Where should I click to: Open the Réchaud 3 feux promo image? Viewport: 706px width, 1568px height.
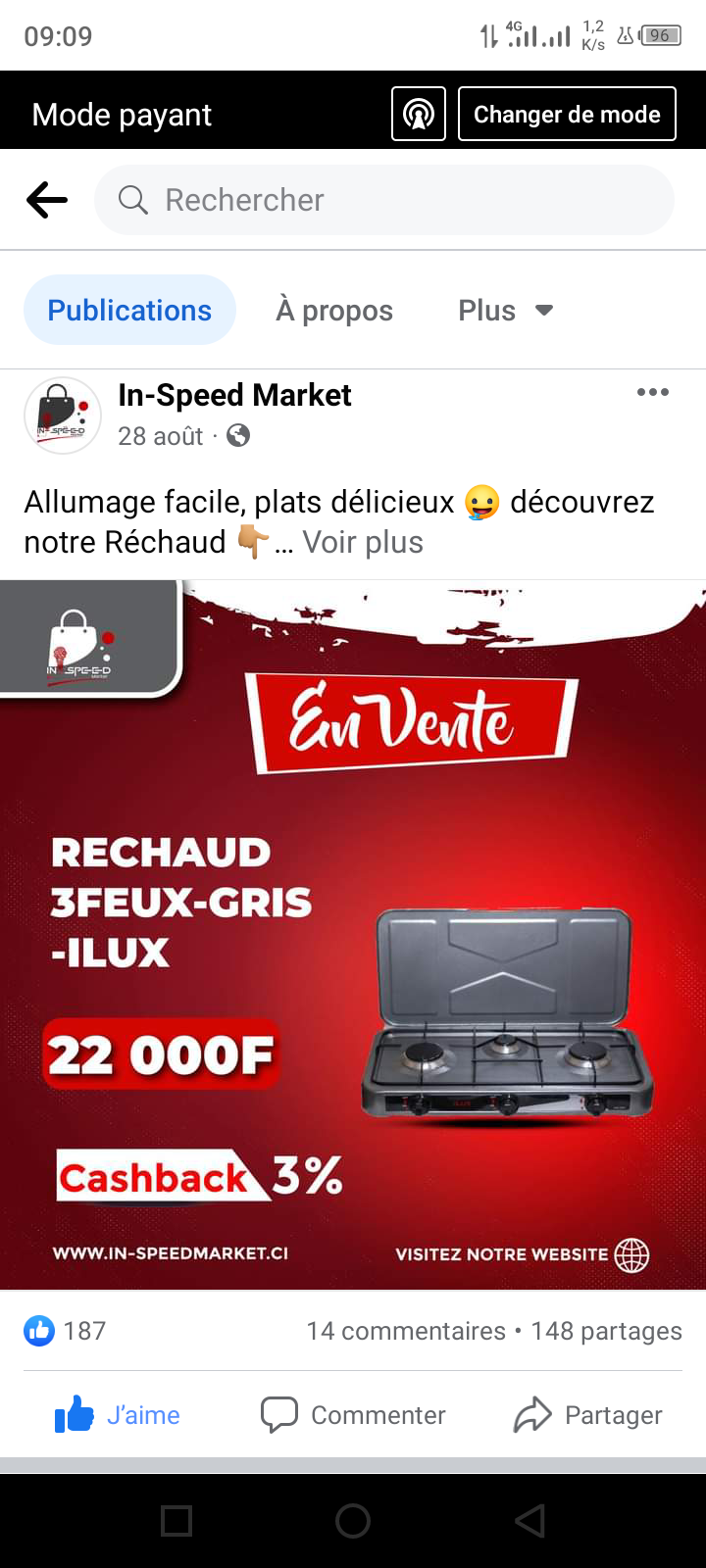pos(353,934)
